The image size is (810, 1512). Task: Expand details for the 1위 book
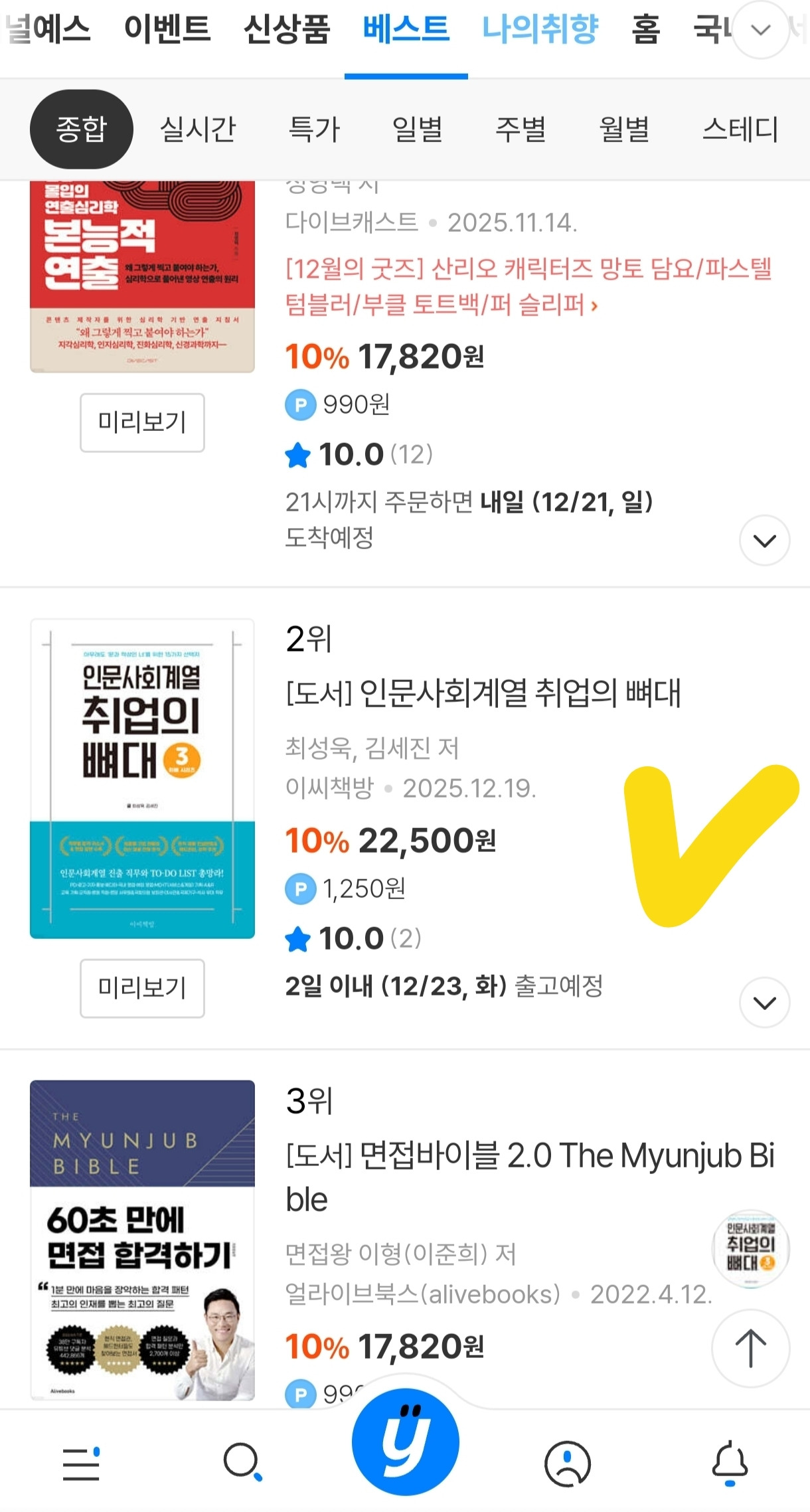pyautogui.click(x=764, y=539)
